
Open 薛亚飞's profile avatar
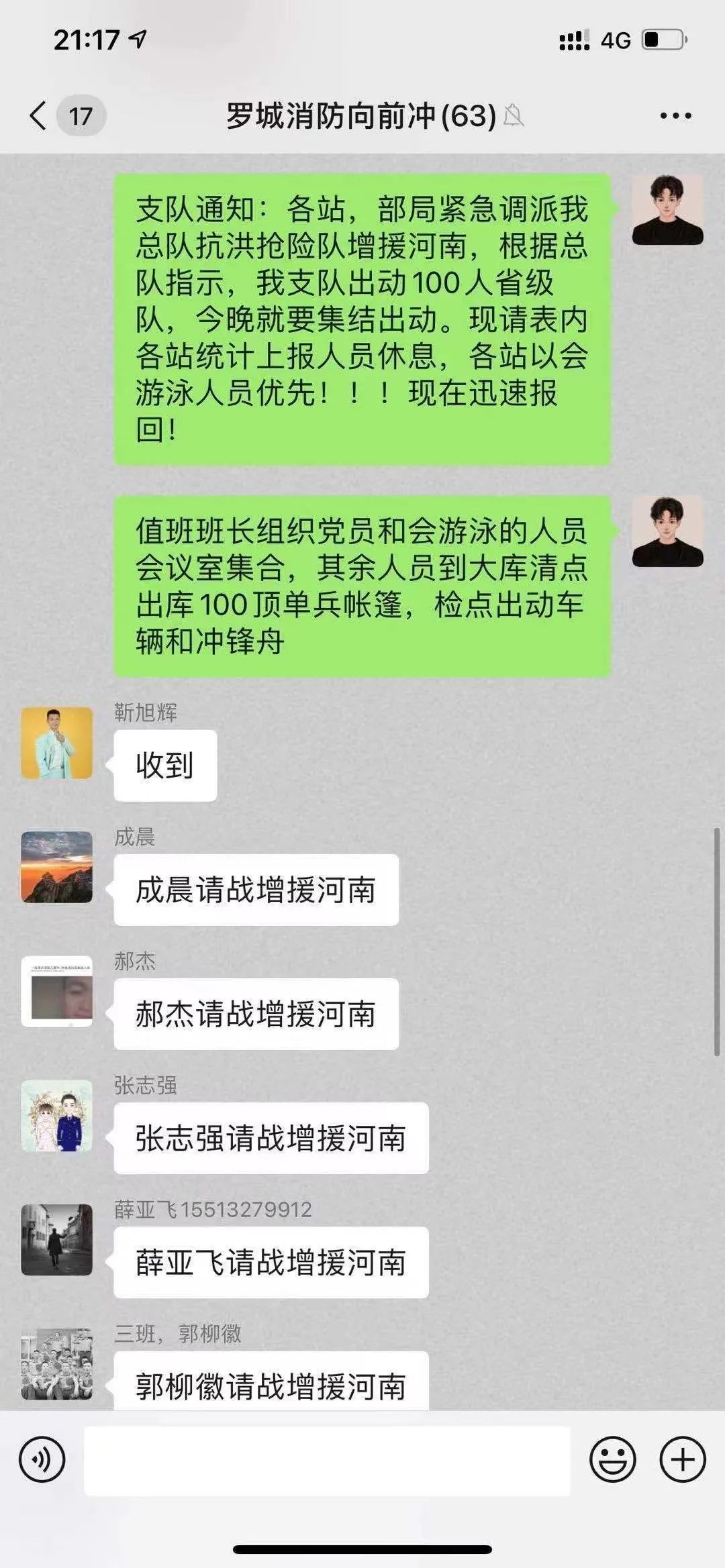click(x=56, y=1239)
